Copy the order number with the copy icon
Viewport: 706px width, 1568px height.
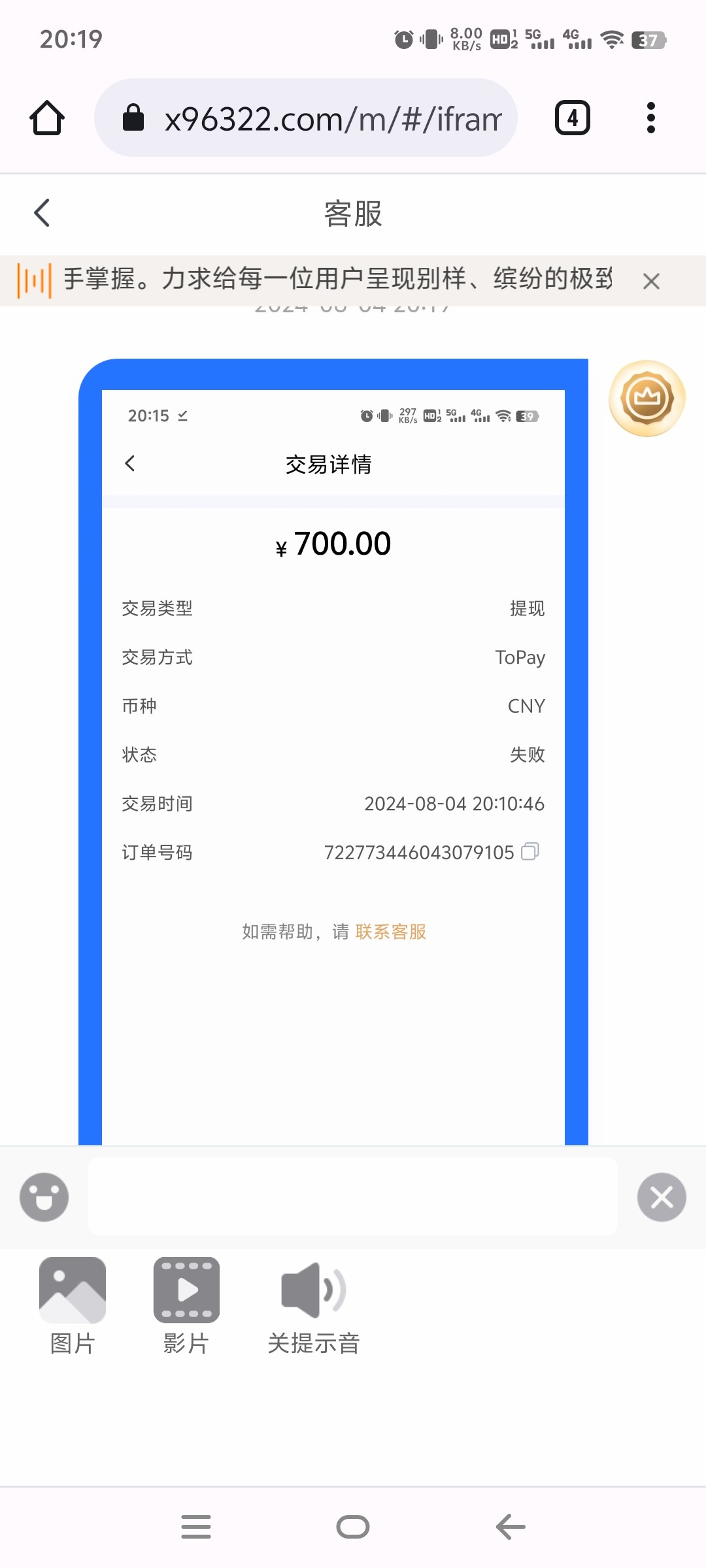pos(531,851)
